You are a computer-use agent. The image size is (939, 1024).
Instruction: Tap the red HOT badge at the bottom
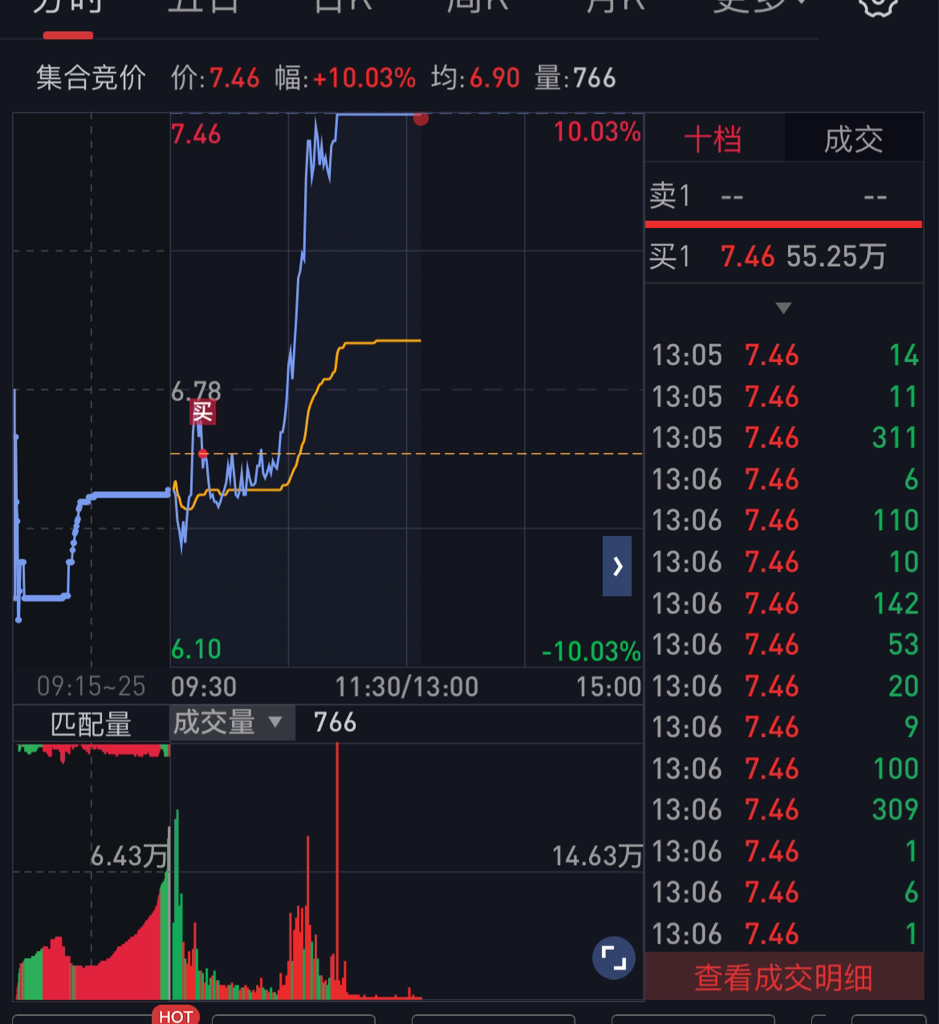click(176, 1016)
